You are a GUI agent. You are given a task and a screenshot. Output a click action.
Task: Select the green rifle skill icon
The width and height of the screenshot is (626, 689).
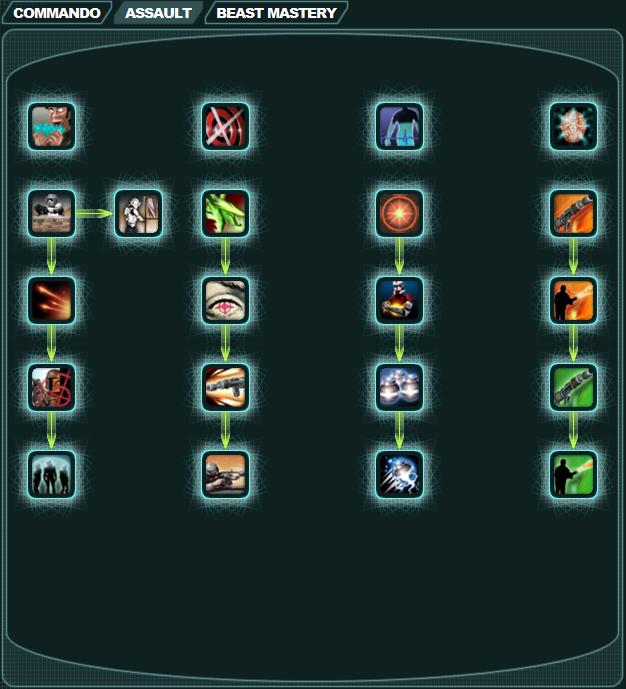click(x=573, y=388)
